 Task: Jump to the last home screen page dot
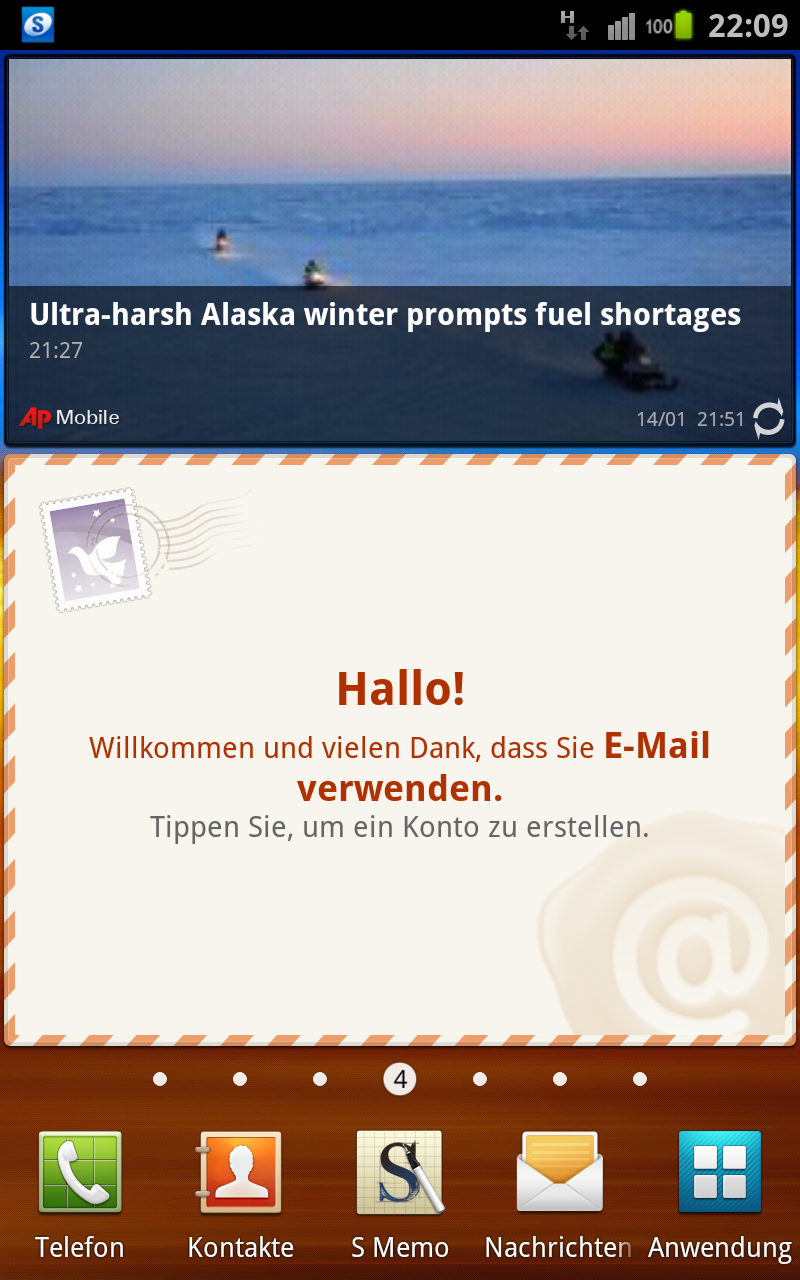(640, 1079)
